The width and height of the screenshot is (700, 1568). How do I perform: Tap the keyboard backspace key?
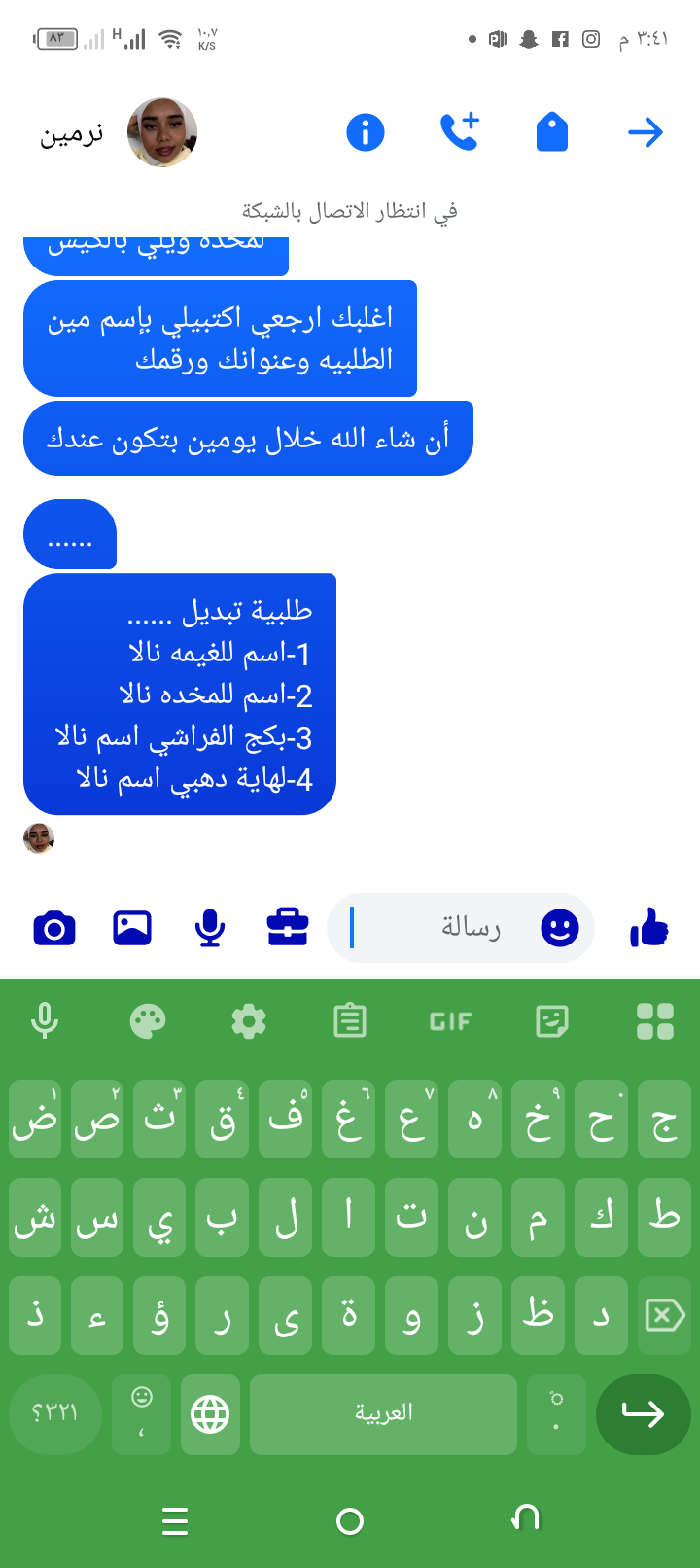click(x=665, y=1316)
